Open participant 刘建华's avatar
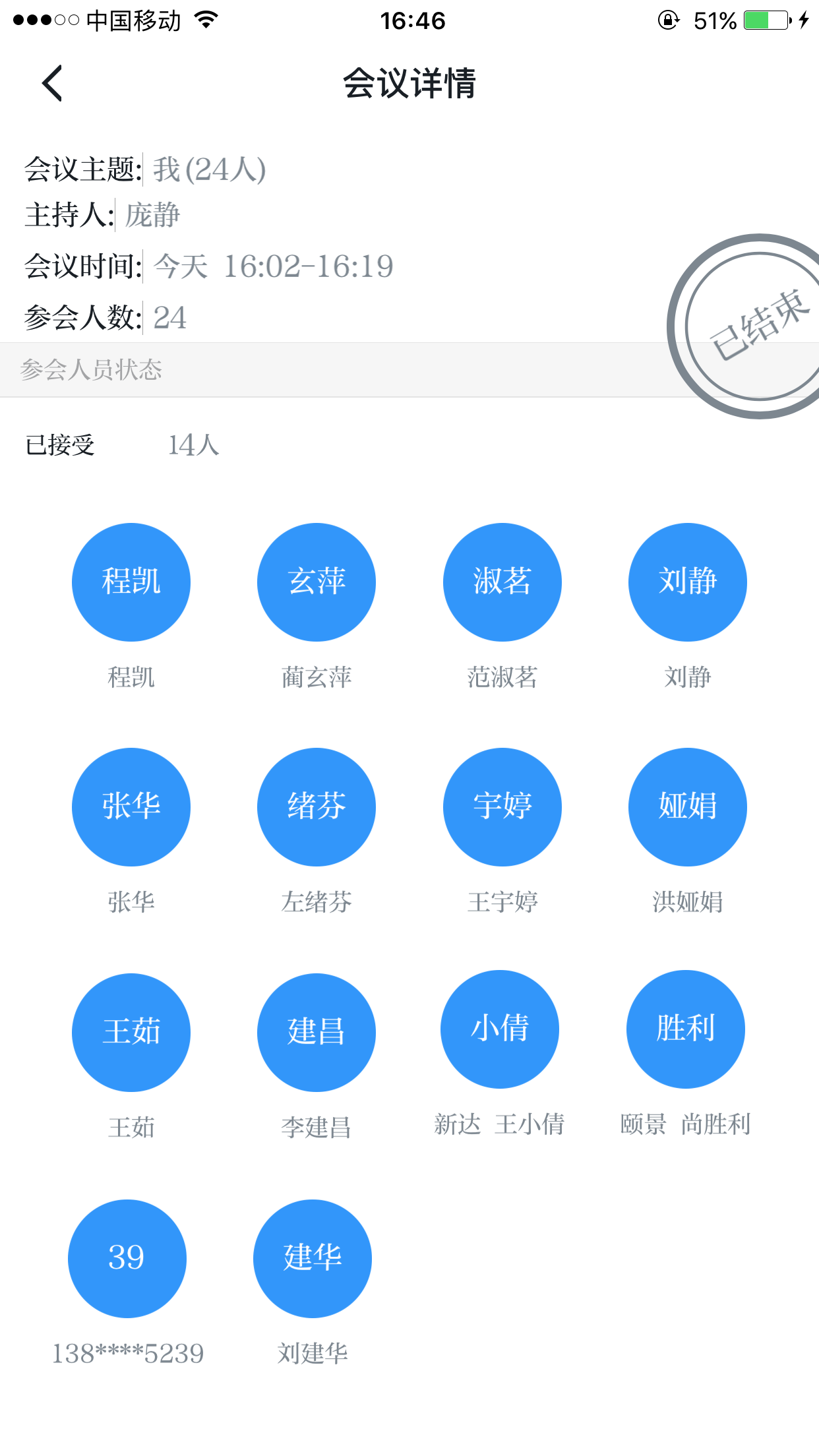 click(x=313, y=1258)
